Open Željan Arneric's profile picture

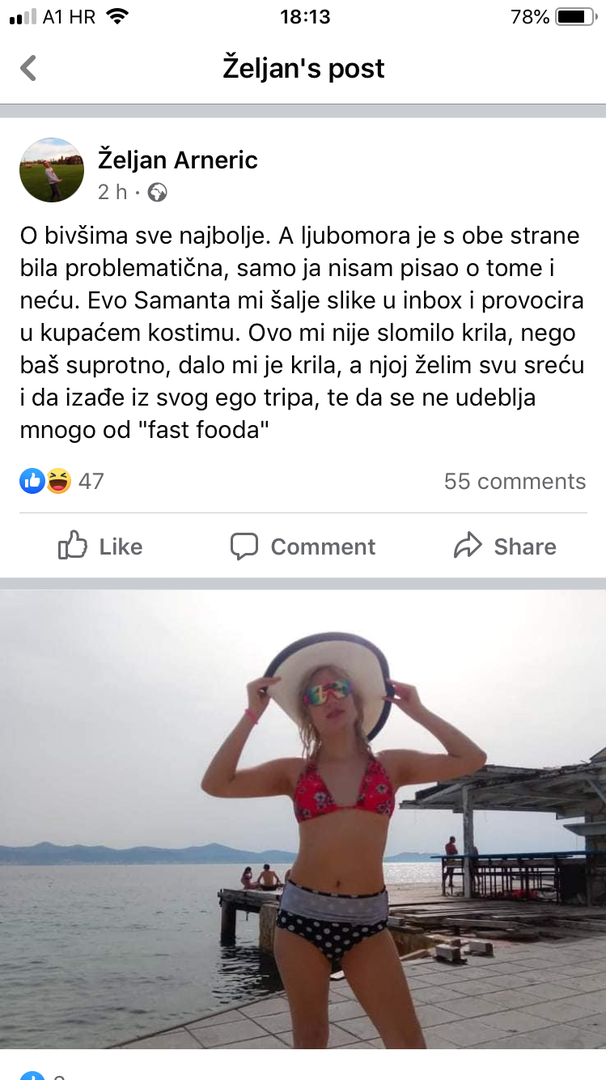tap(52, 170)
